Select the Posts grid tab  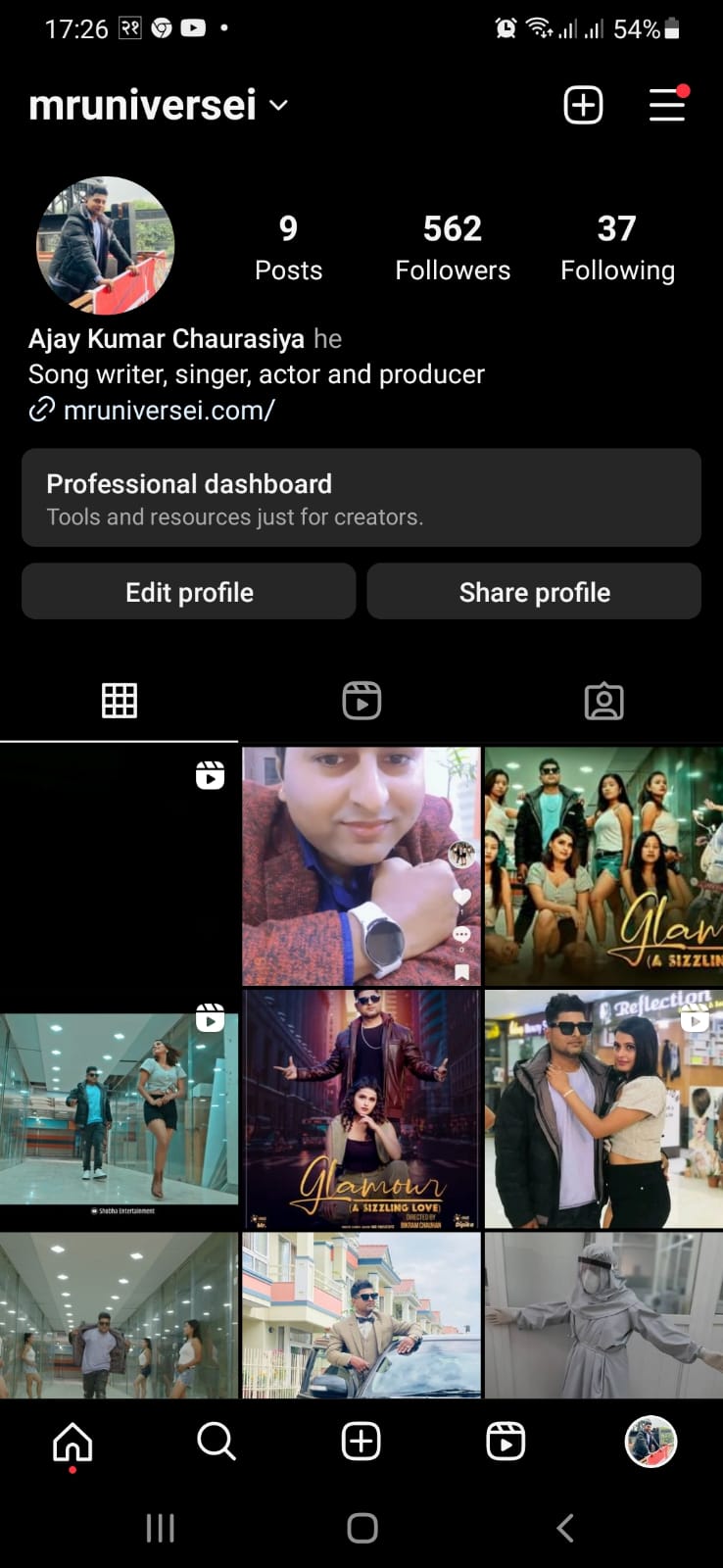coord(120,701)
